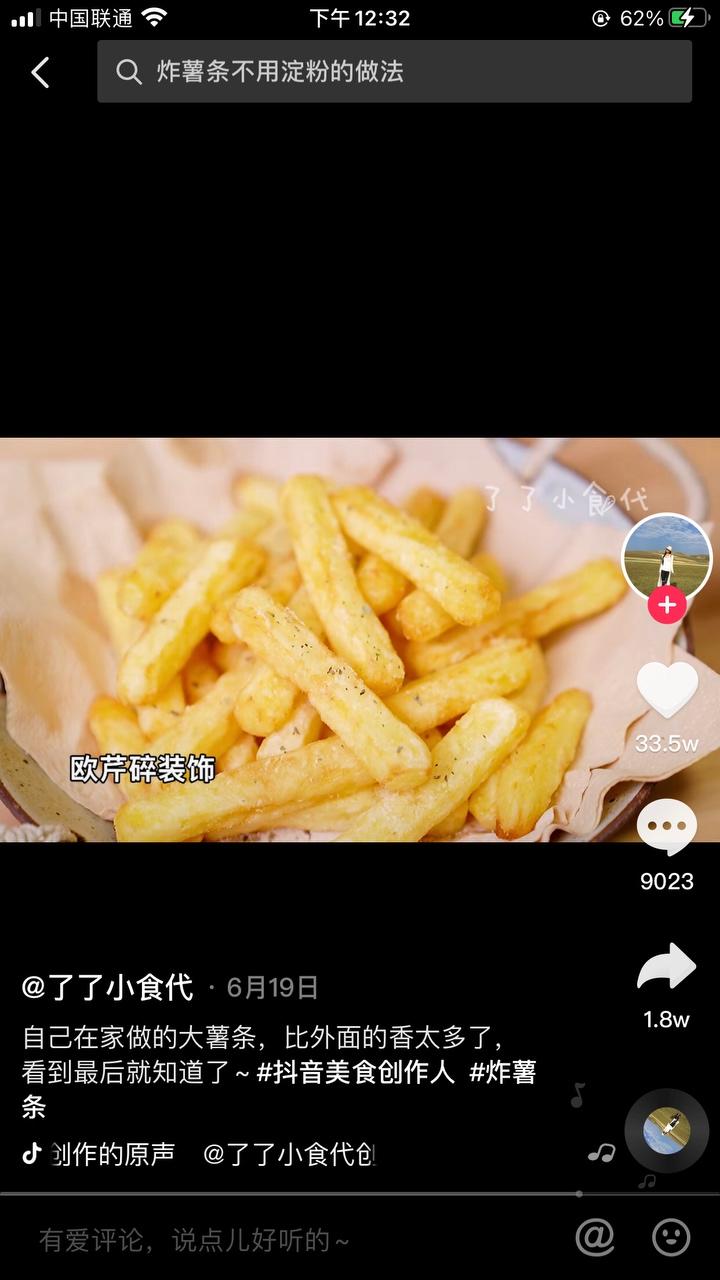Follow the creator with the red plus
This screenshot has height=1280, width=720.
click(667, 605)
